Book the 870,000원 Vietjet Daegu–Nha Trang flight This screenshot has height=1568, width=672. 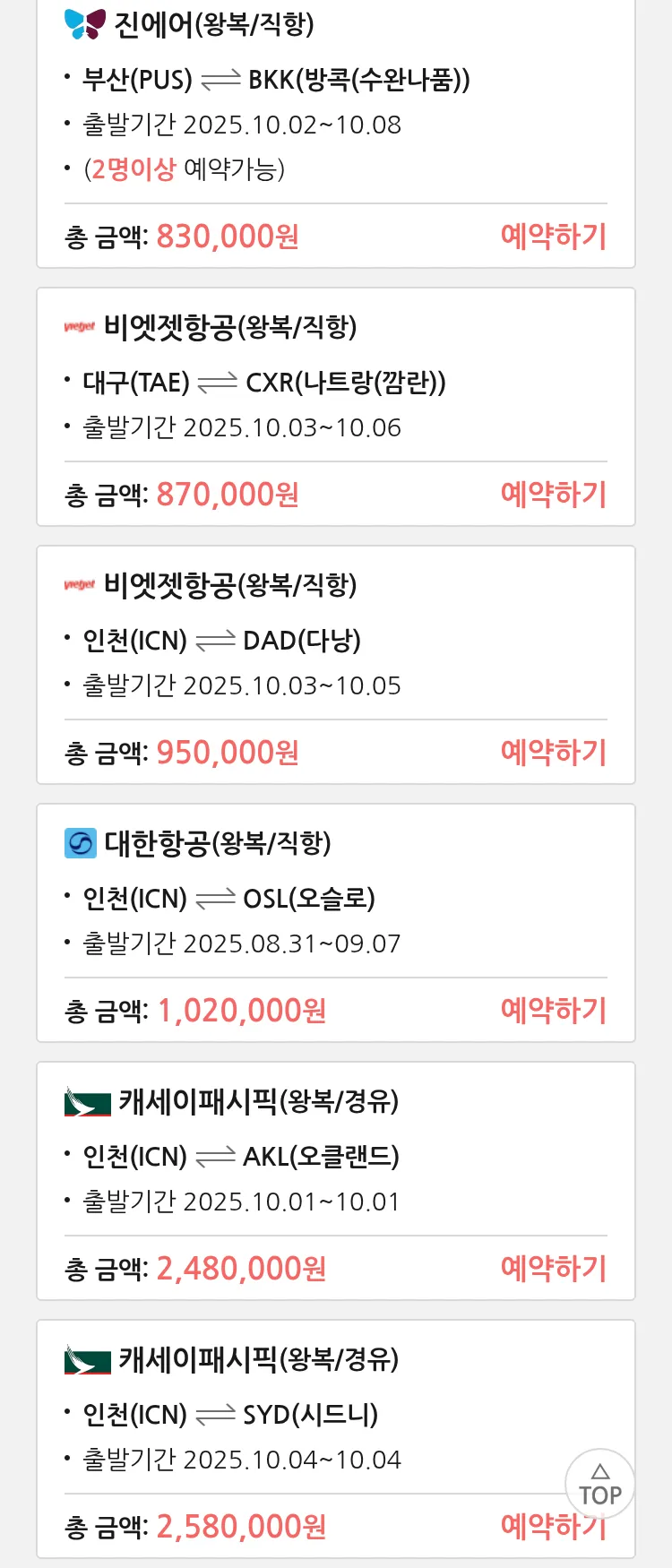[x=553, y=495]
